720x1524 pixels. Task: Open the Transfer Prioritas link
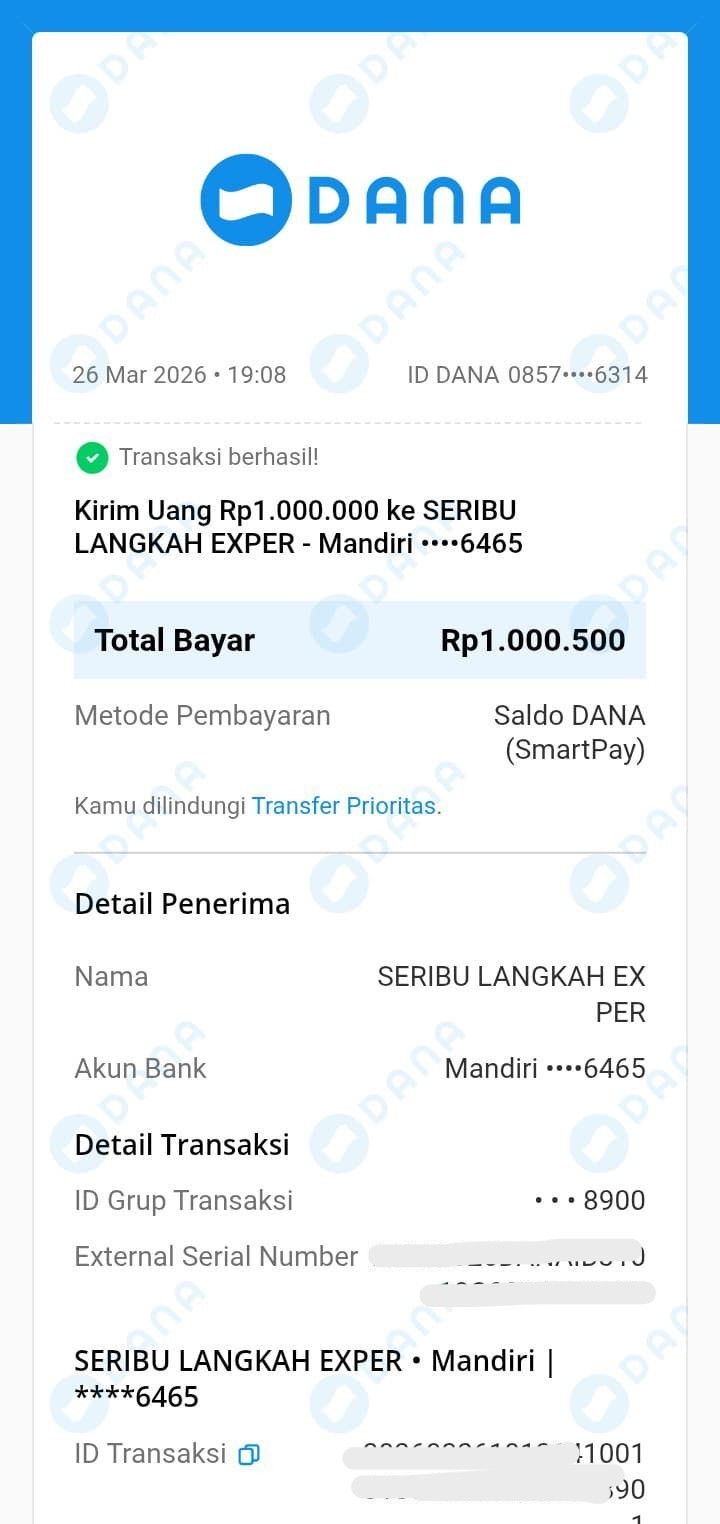tap(345, 806)
